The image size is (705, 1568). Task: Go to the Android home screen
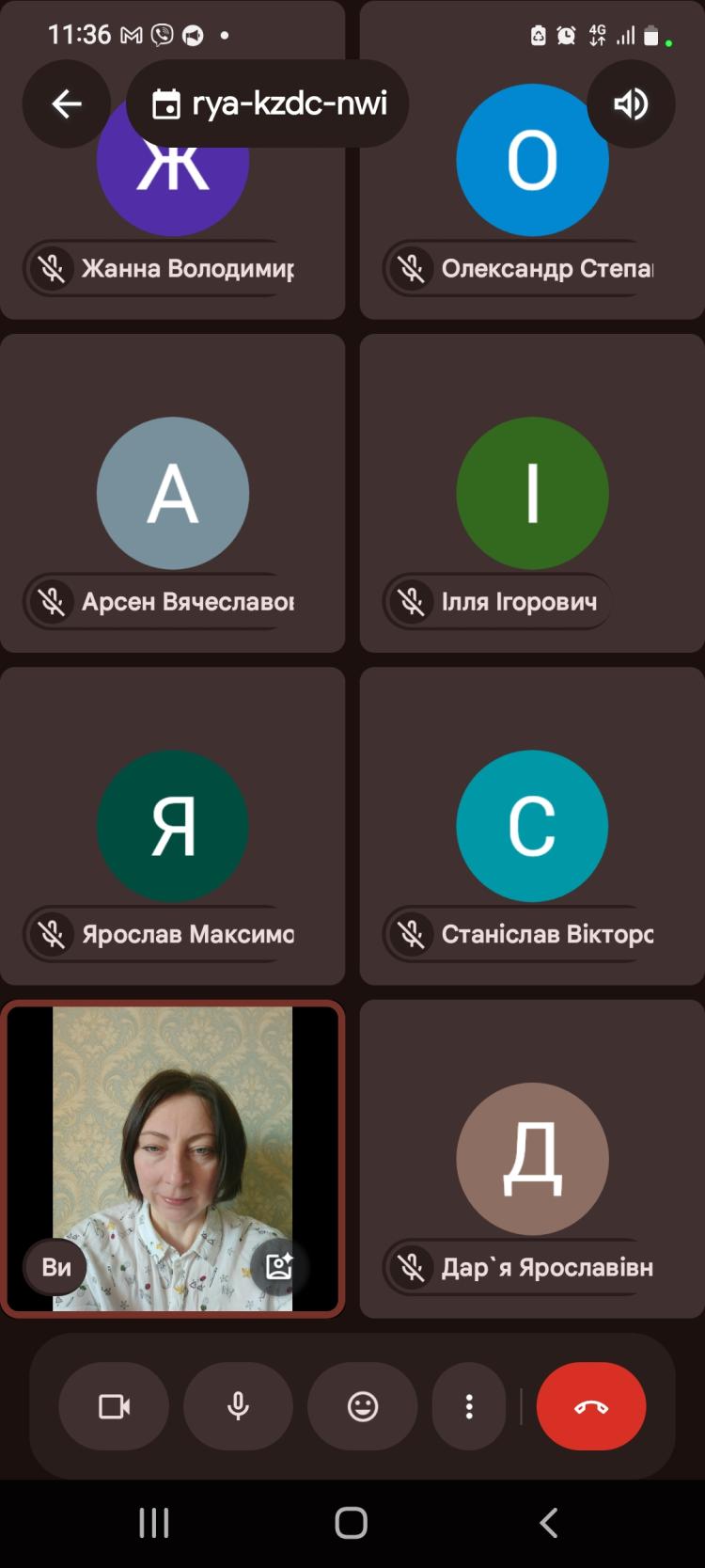pyautogui.click(x=351, y=1523)
